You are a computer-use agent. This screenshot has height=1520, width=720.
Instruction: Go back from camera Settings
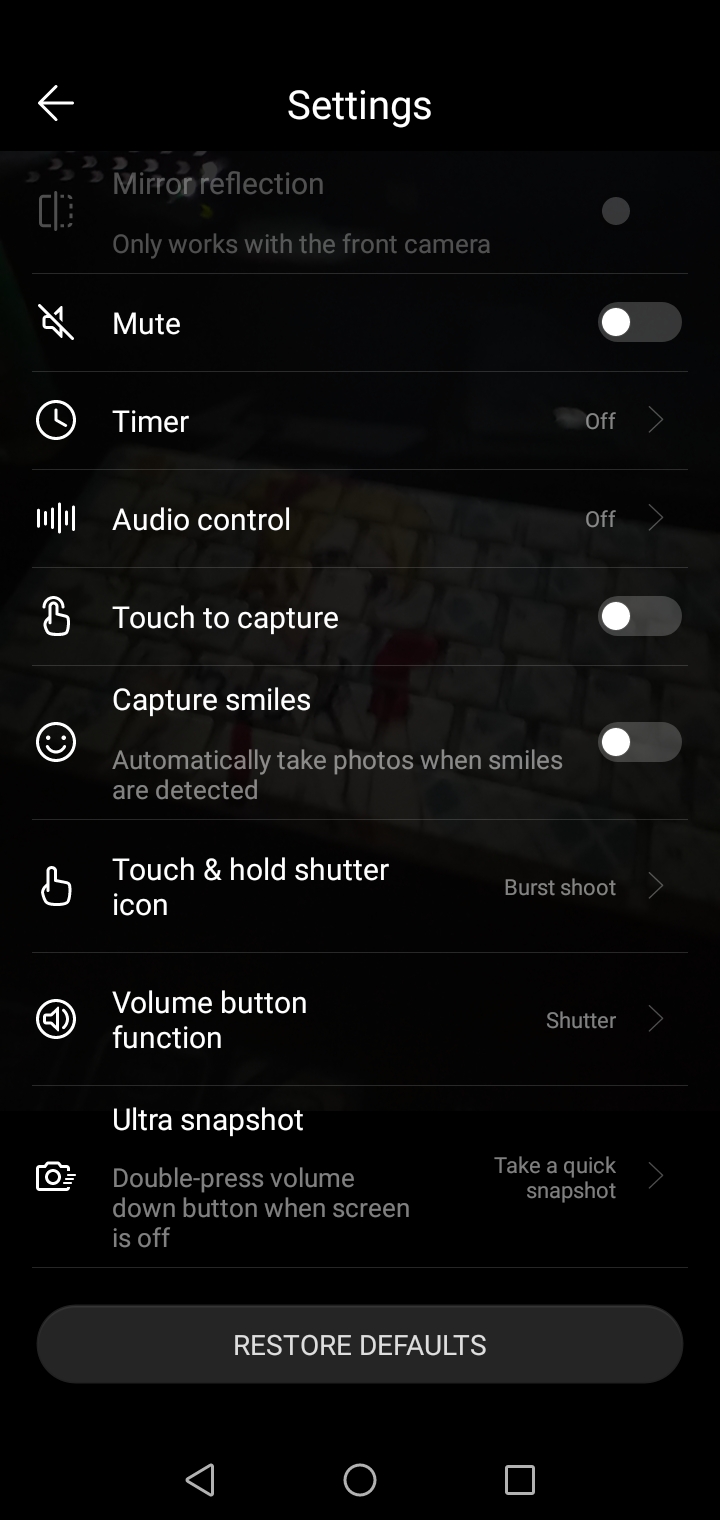56,103
